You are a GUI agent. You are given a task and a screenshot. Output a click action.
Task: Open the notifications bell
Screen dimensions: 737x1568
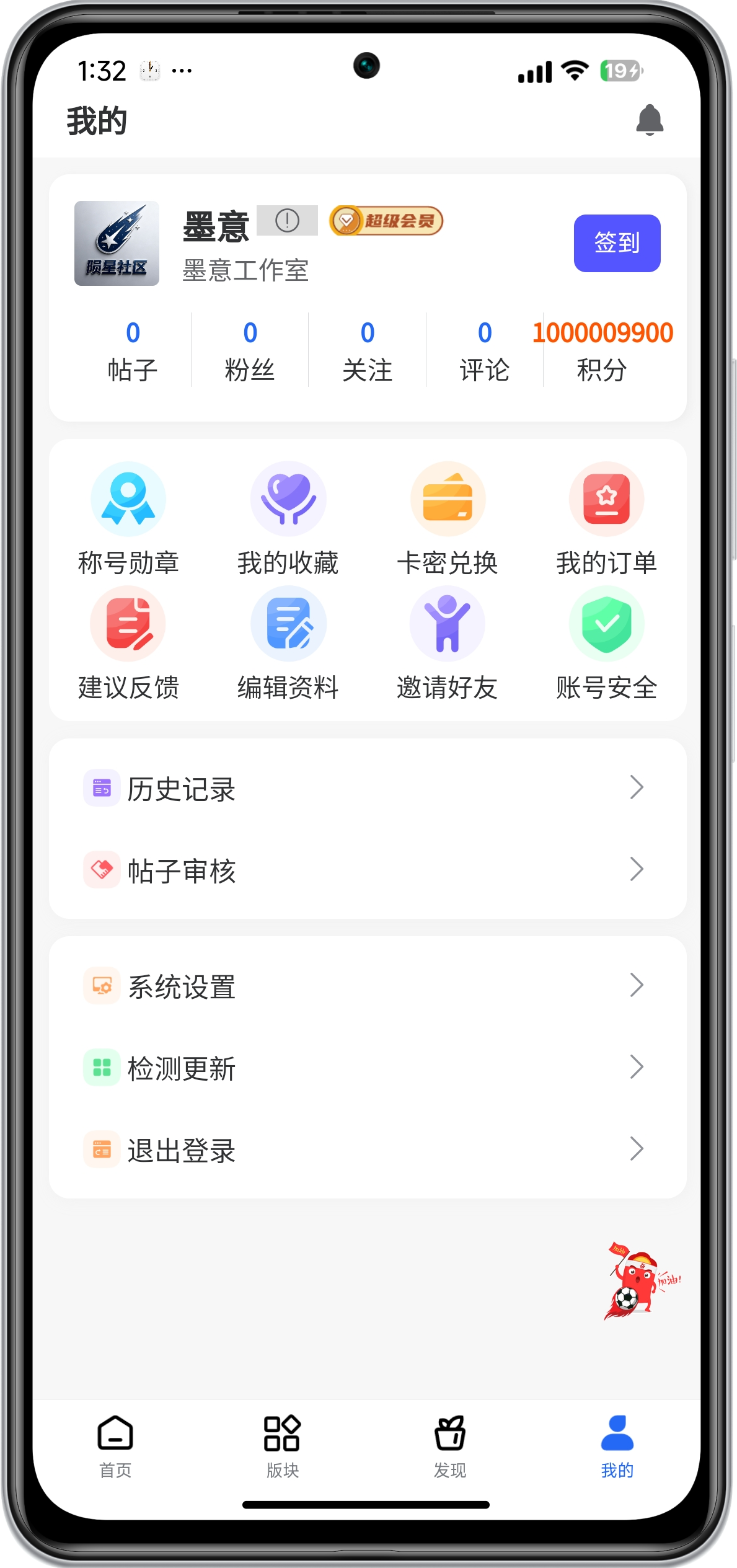coord(649,120)
